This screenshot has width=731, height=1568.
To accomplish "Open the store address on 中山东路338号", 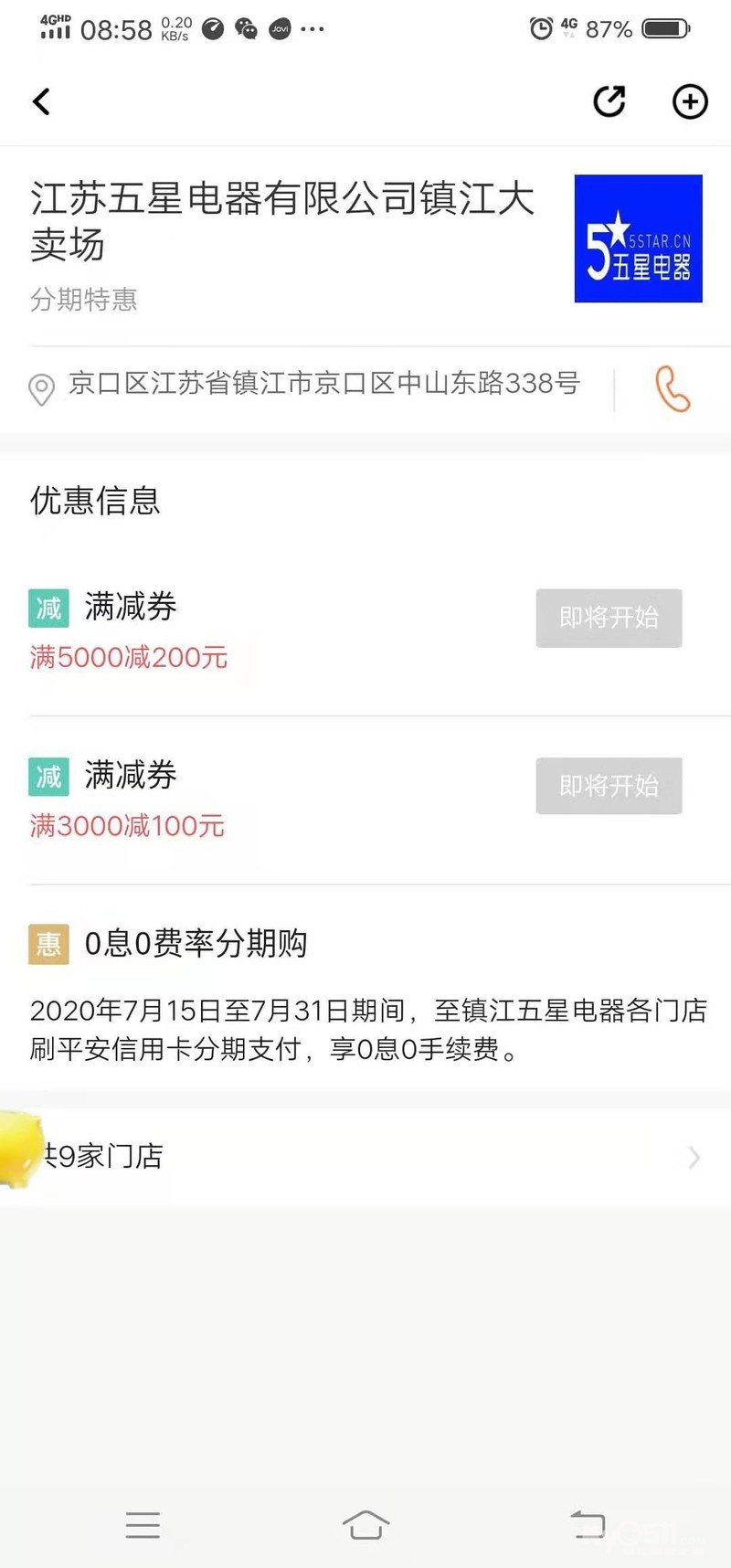I will [323, 384].
